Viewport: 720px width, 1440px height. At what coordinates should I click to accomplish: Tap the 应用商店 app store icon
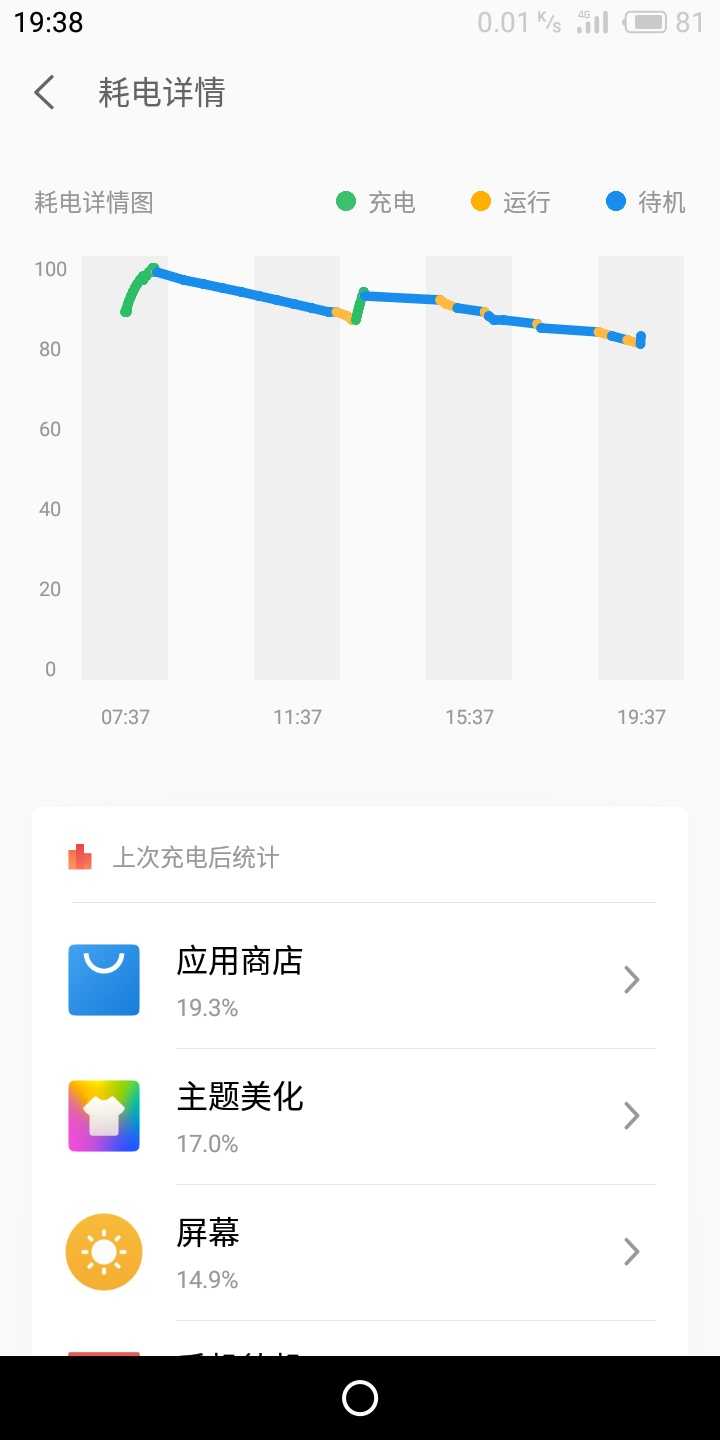coord(104,980)
